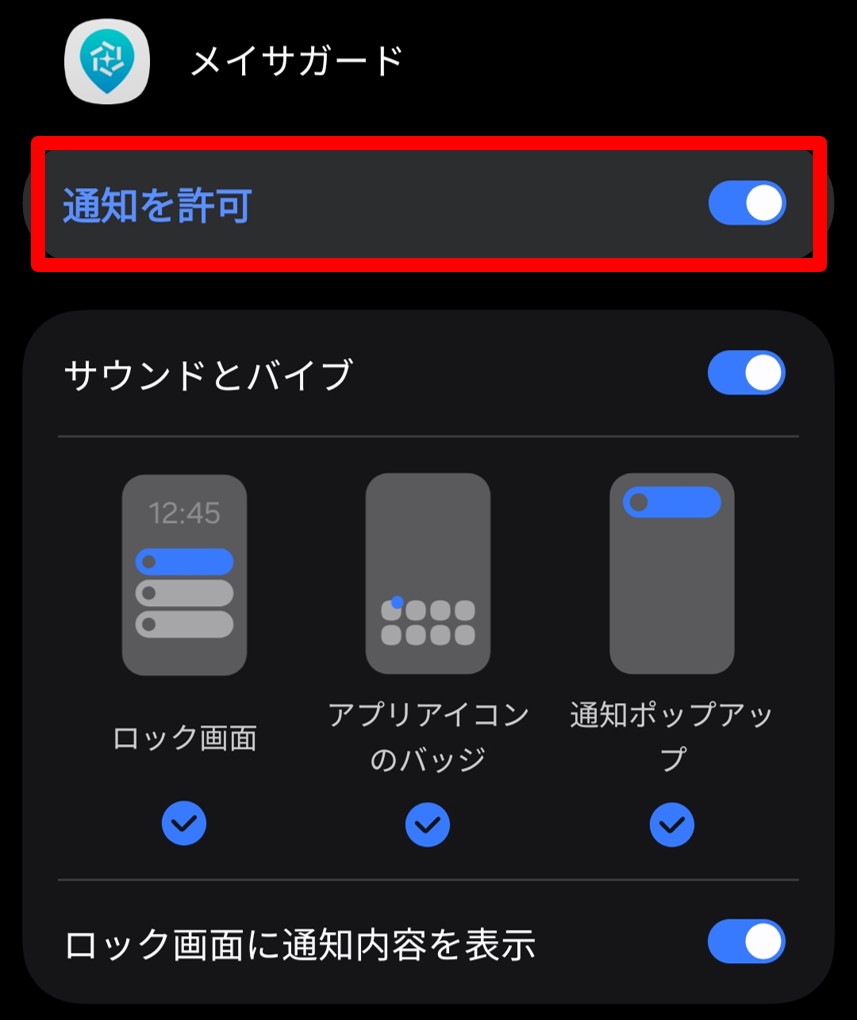Uncheck 通知ポップアップ option
This screenshot has height=1020, width=857.
click(672, 825)
